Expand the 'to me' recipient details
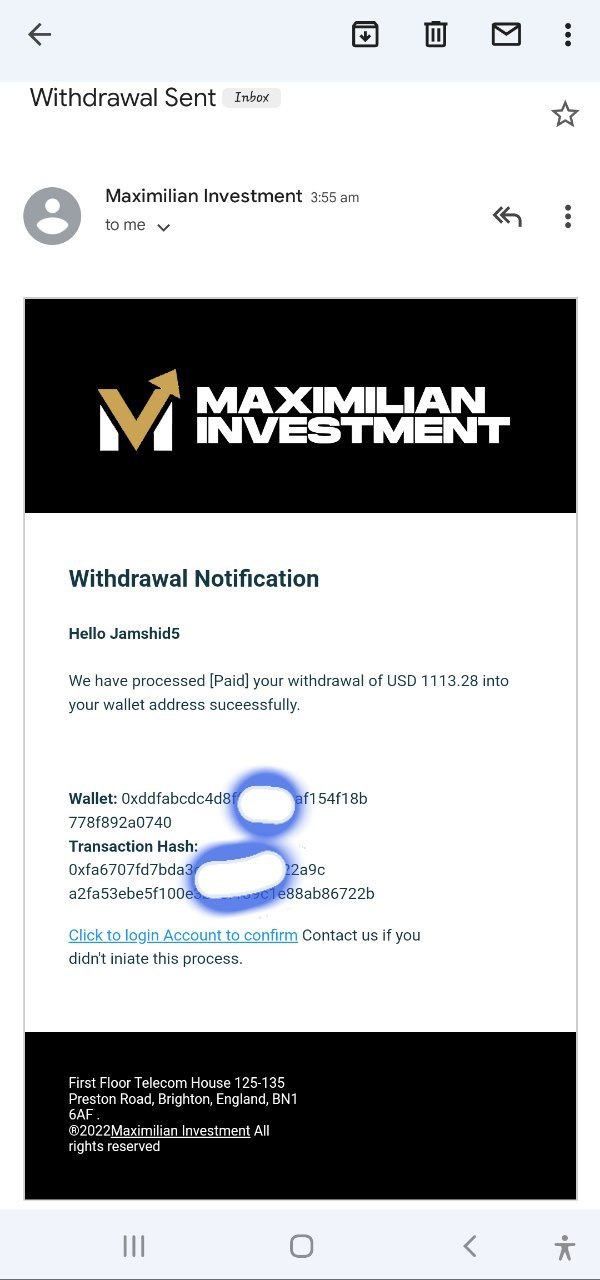 point(163,227)
